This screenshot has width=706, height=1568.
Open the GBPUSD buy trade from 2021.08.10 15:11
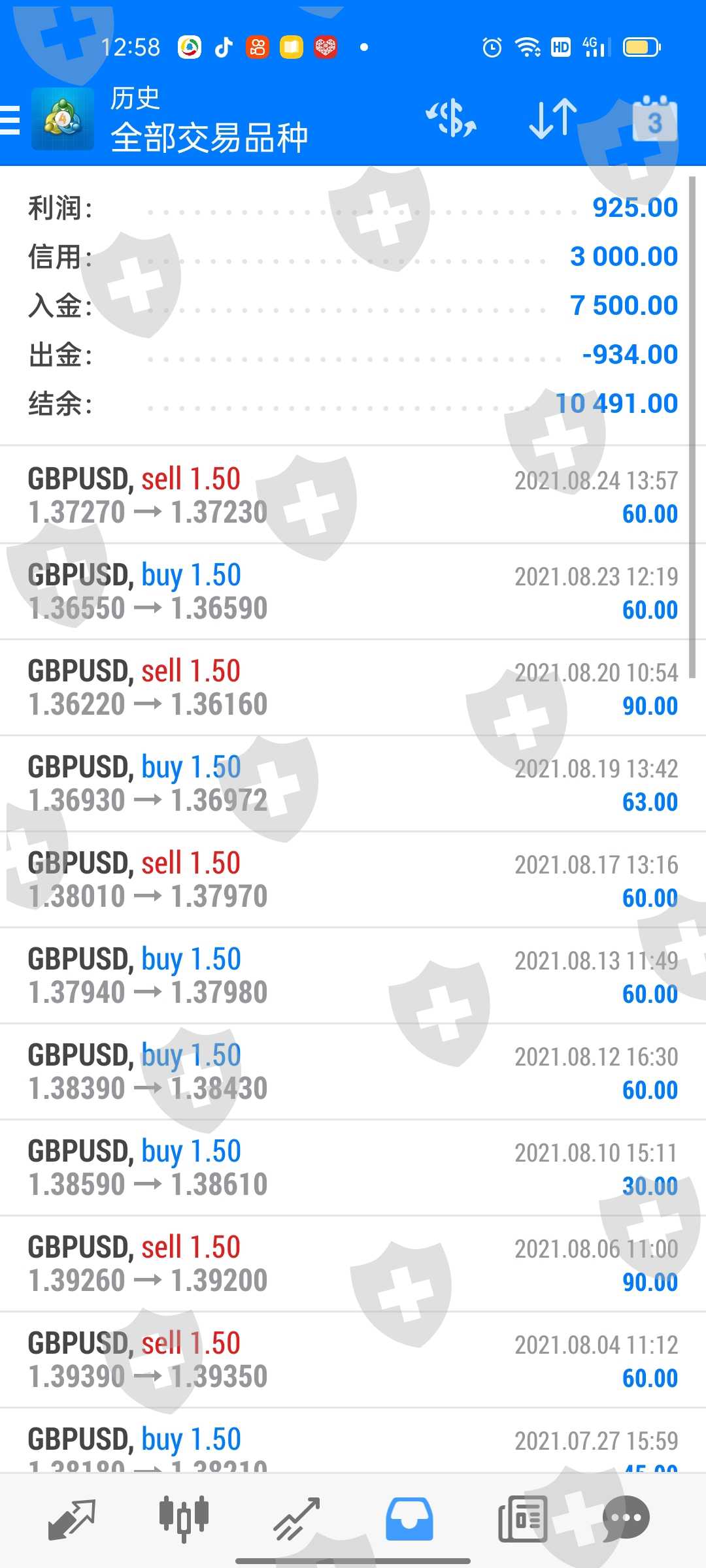353,1168
